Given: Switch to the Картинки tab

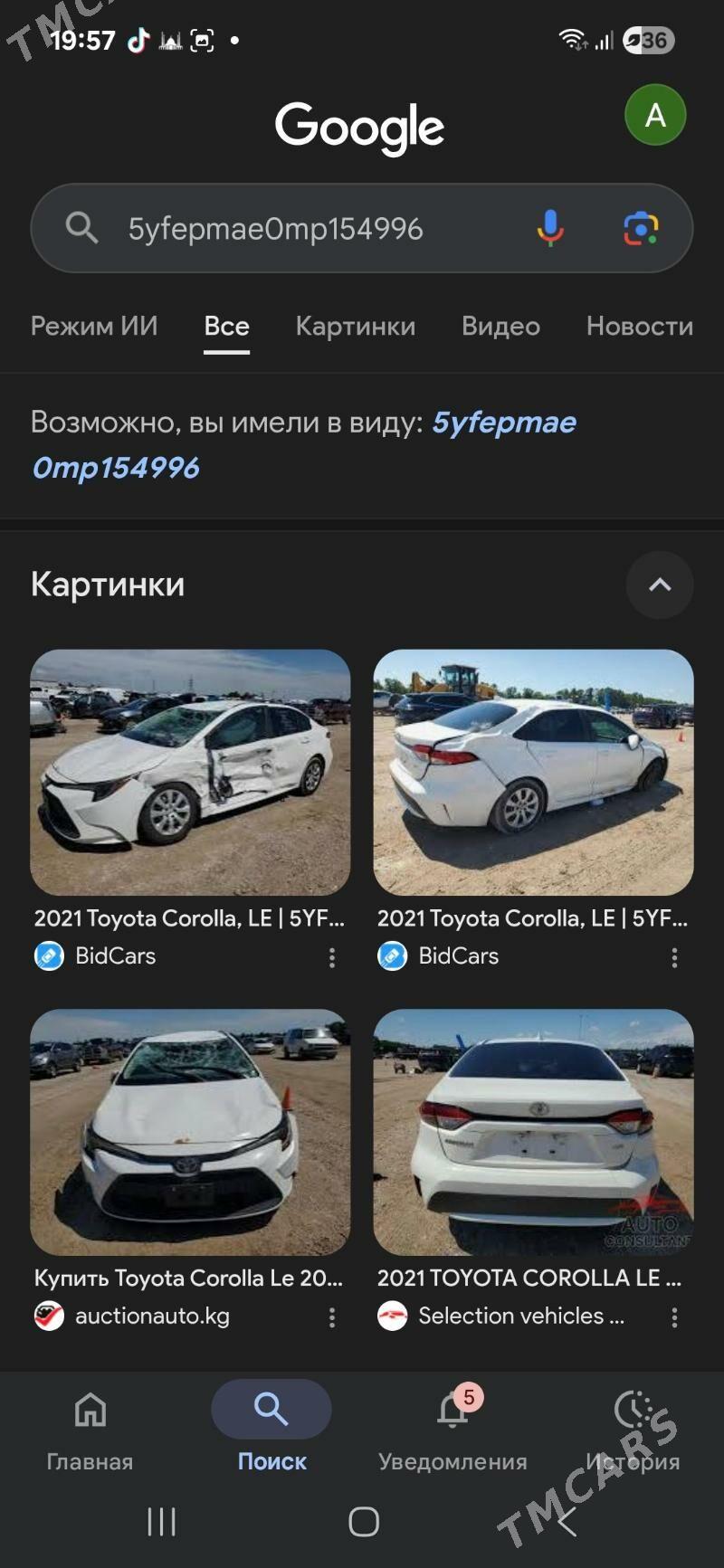Looking at the screenshot, I should tap(355, 326).
